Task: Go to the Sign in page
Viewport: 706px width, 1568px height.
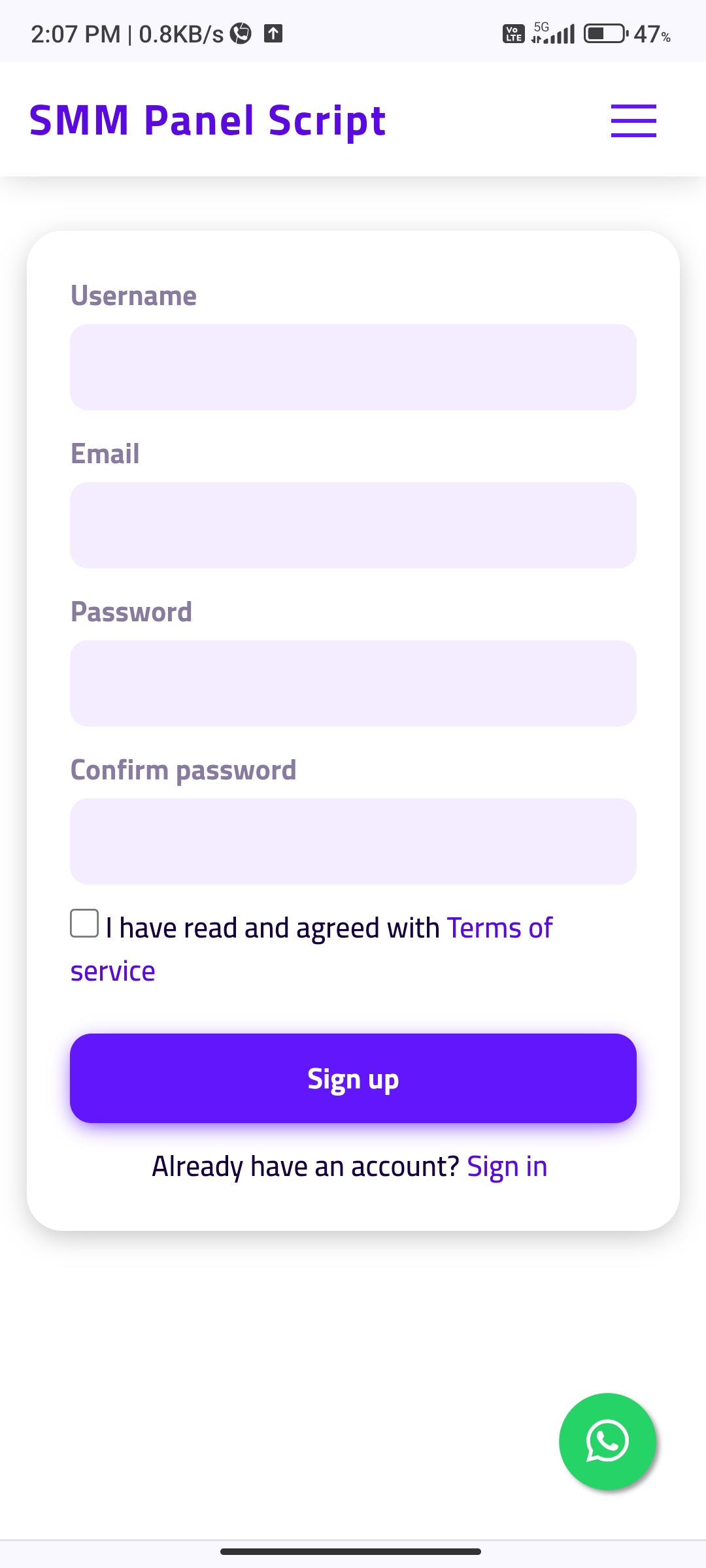Action: 507,1167
